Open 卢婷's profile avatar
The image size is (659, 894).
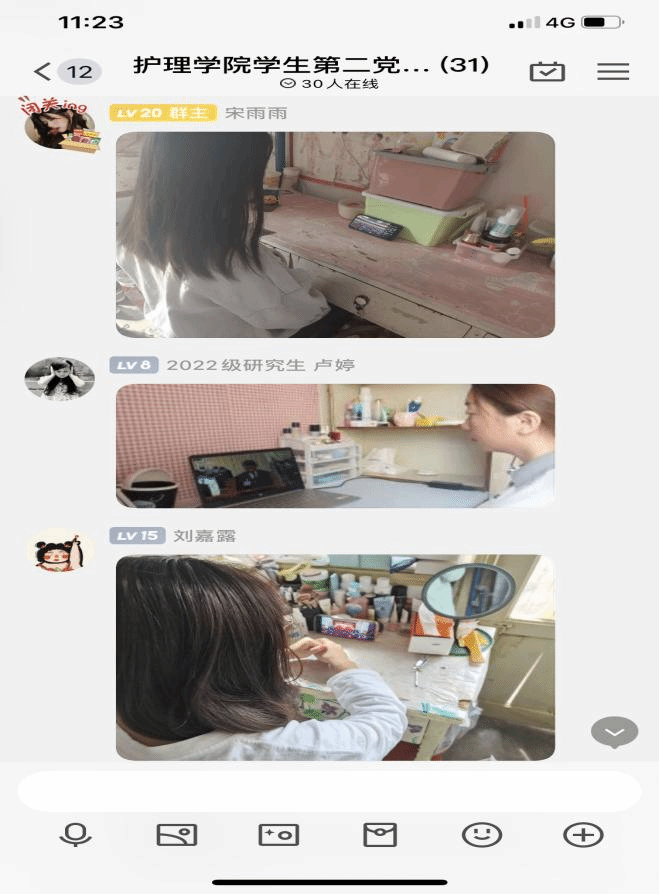[x=60, y=378]
